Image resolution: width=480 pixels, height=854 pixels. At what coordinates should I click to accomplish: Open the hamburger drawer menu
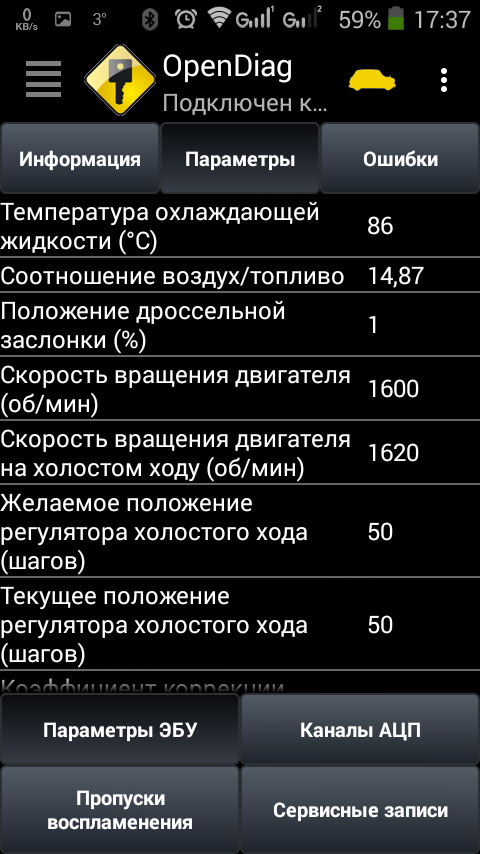coord(43,80)
